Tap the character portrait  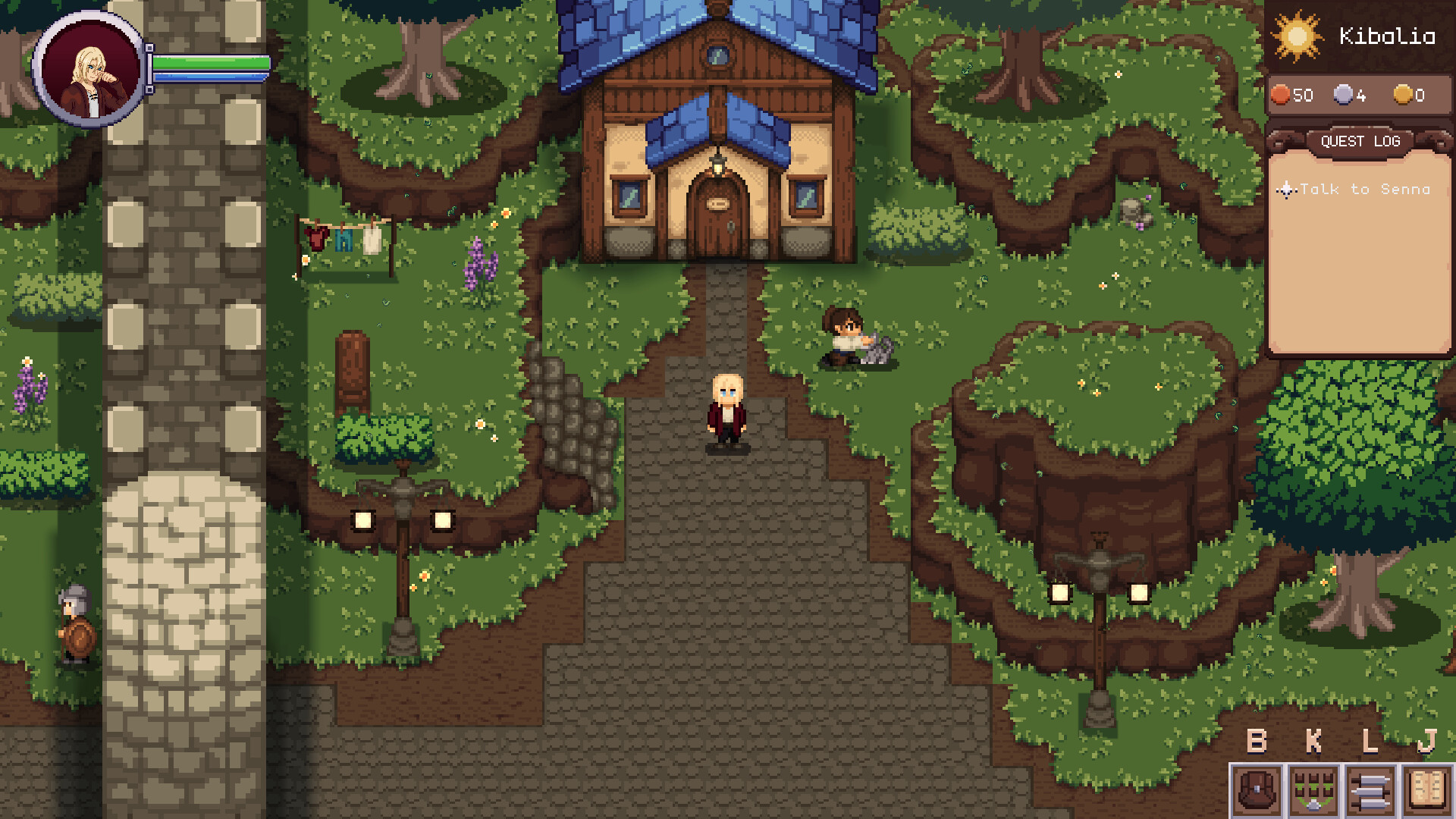91,71
